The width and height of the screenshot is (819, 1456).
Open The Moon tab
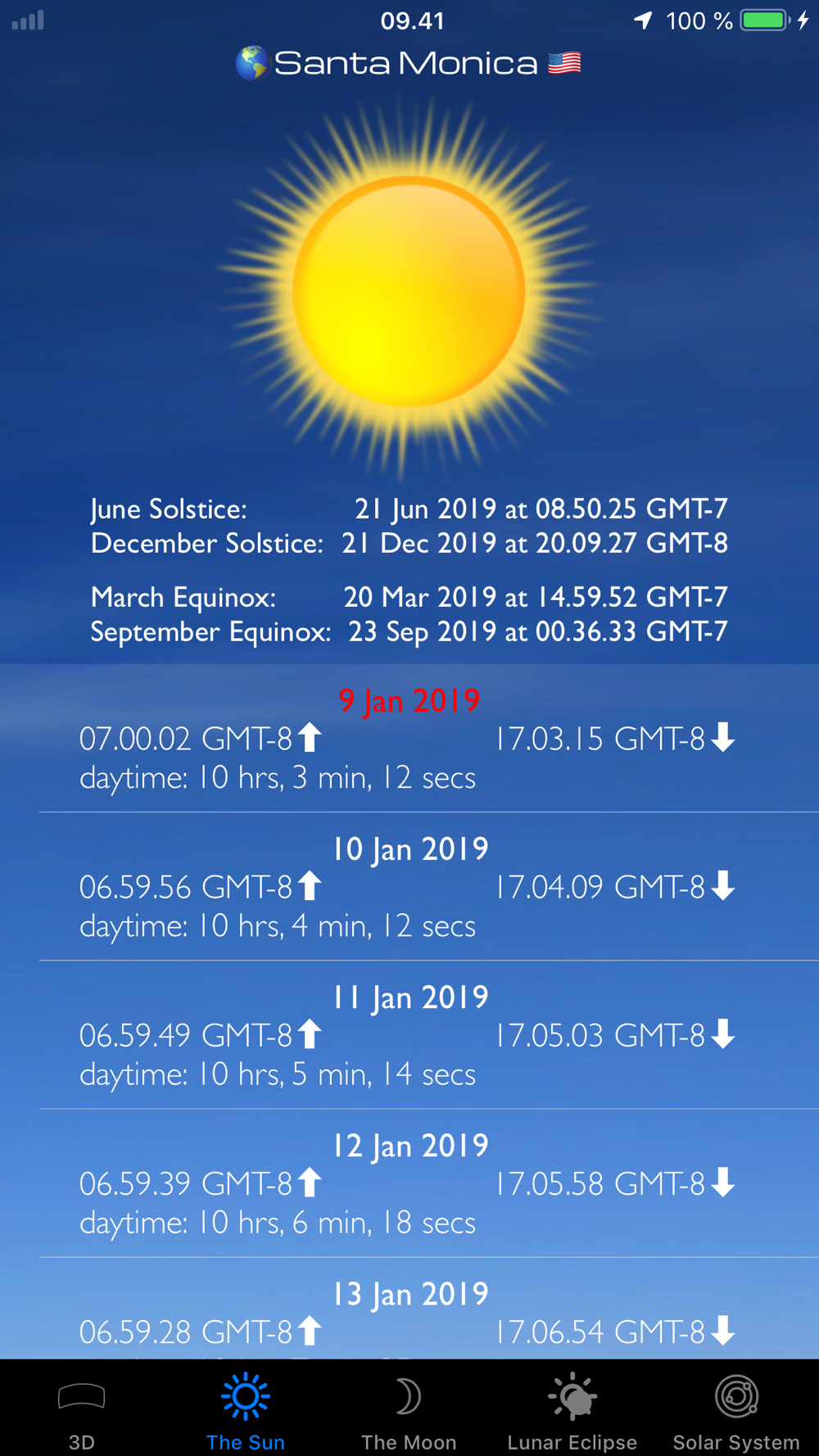click(x=409, y=1410)
